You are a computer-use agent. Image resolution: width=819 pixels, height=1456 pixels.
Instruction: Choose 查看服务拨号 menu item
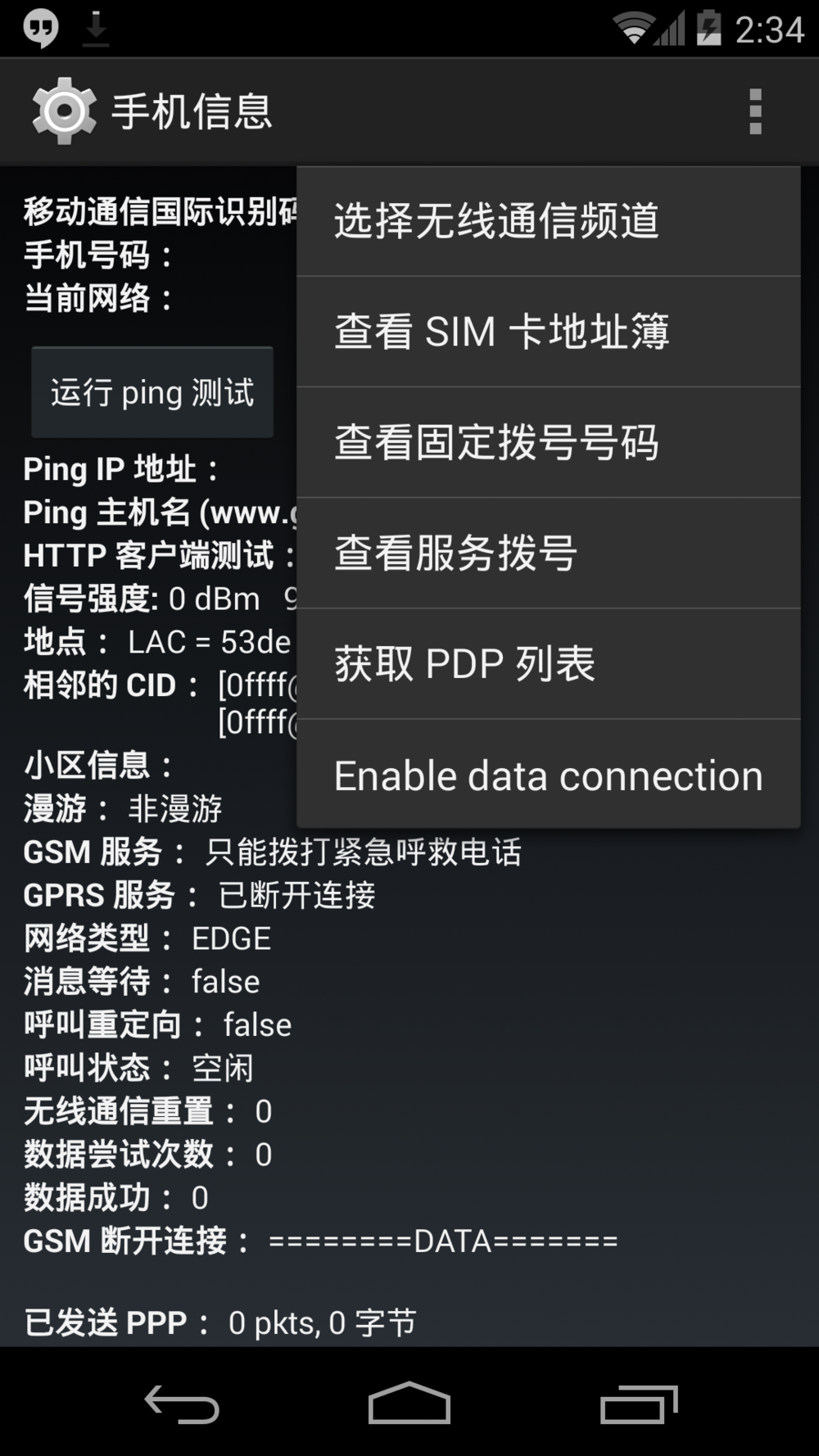(x=547, y=553)
